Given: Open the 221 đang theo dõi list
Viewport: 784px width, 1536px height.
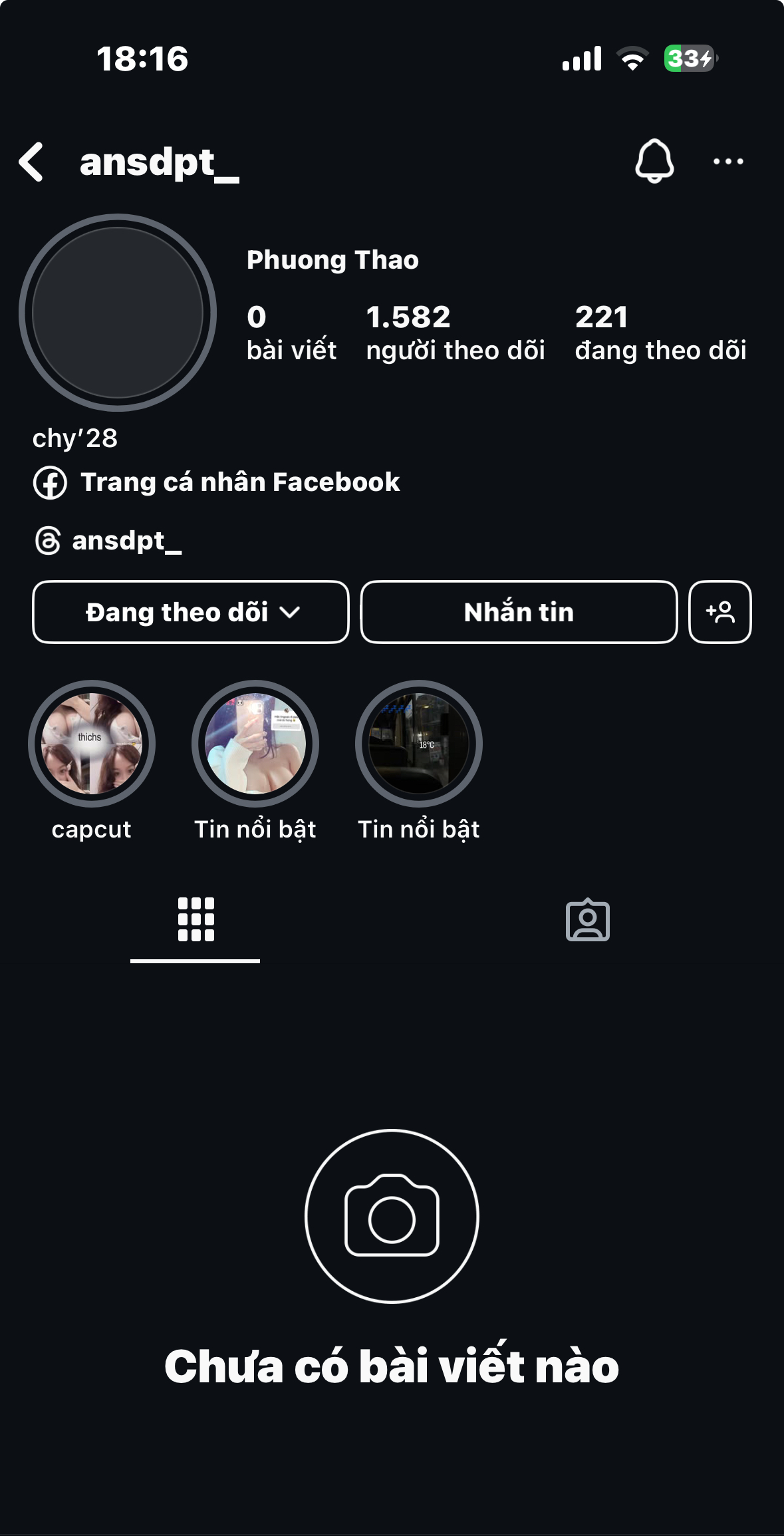Looking at the screenshot, I should (660, 332).
